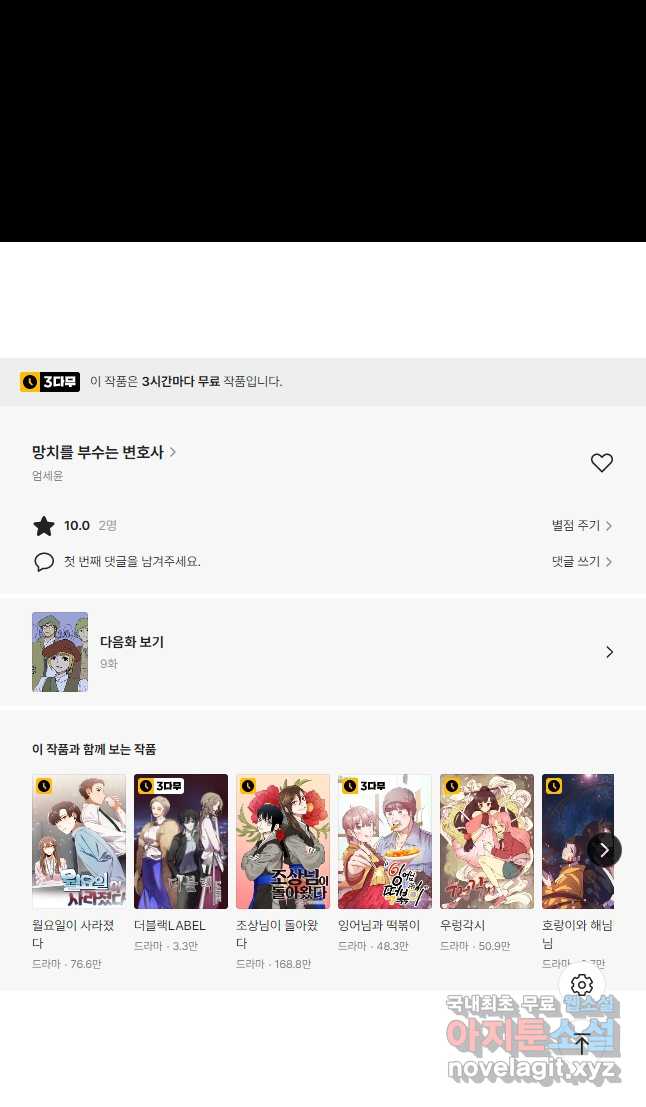The height and width of the screenshot is (1107, 646).
Task: Open the 우렁각시 card
Action: click(x=487, y=841)
